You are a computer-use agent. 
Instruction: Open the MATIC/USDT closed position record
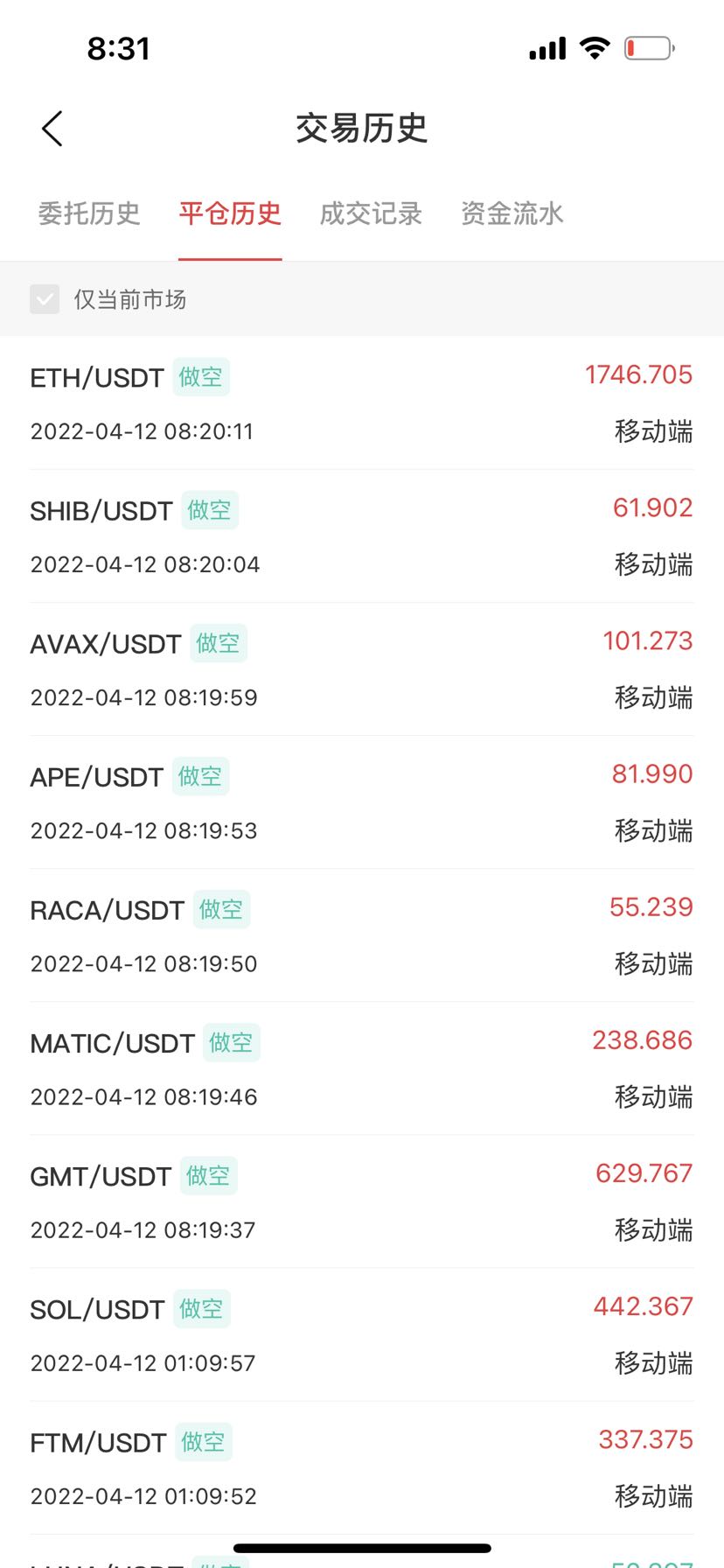[362, 1068]
